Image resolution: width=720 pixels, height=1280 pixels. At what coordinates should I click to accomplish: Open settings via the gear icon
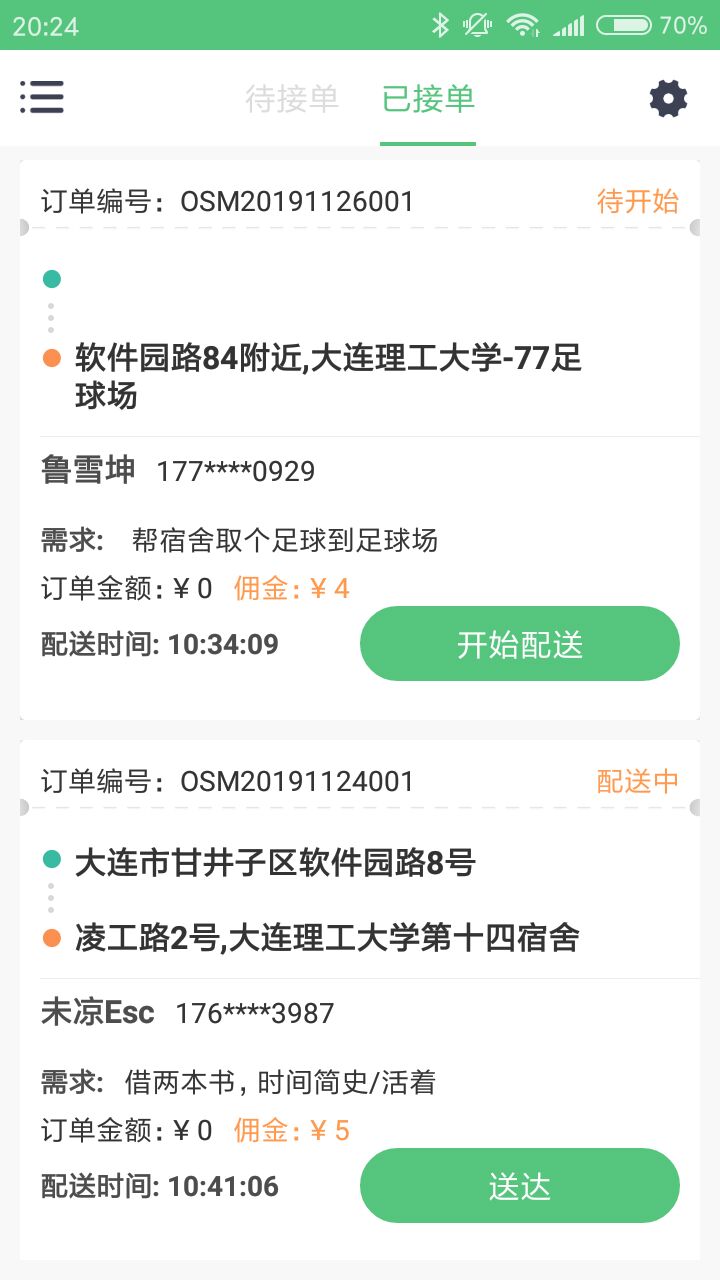668,98
